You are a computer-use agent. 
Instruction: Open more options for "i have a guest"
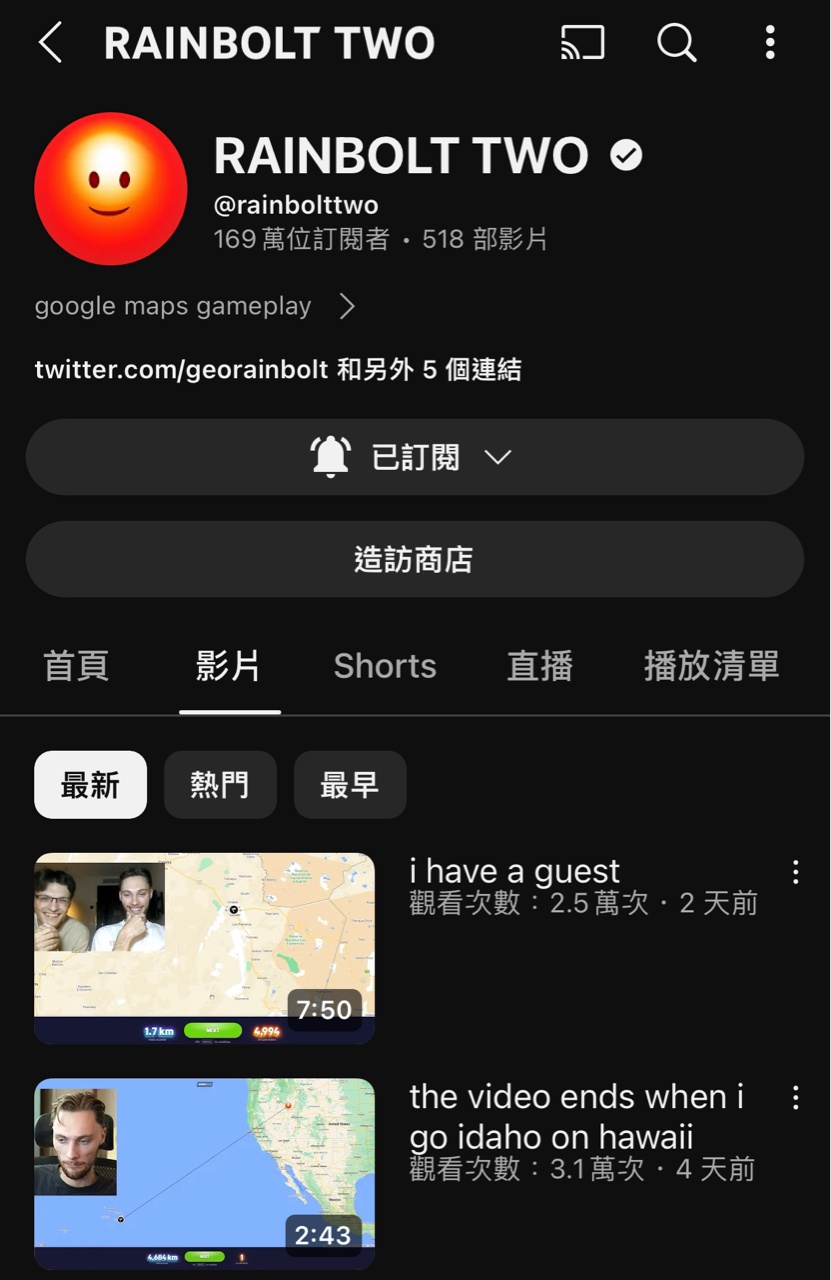pyautogui.click(x=795, y=872)
